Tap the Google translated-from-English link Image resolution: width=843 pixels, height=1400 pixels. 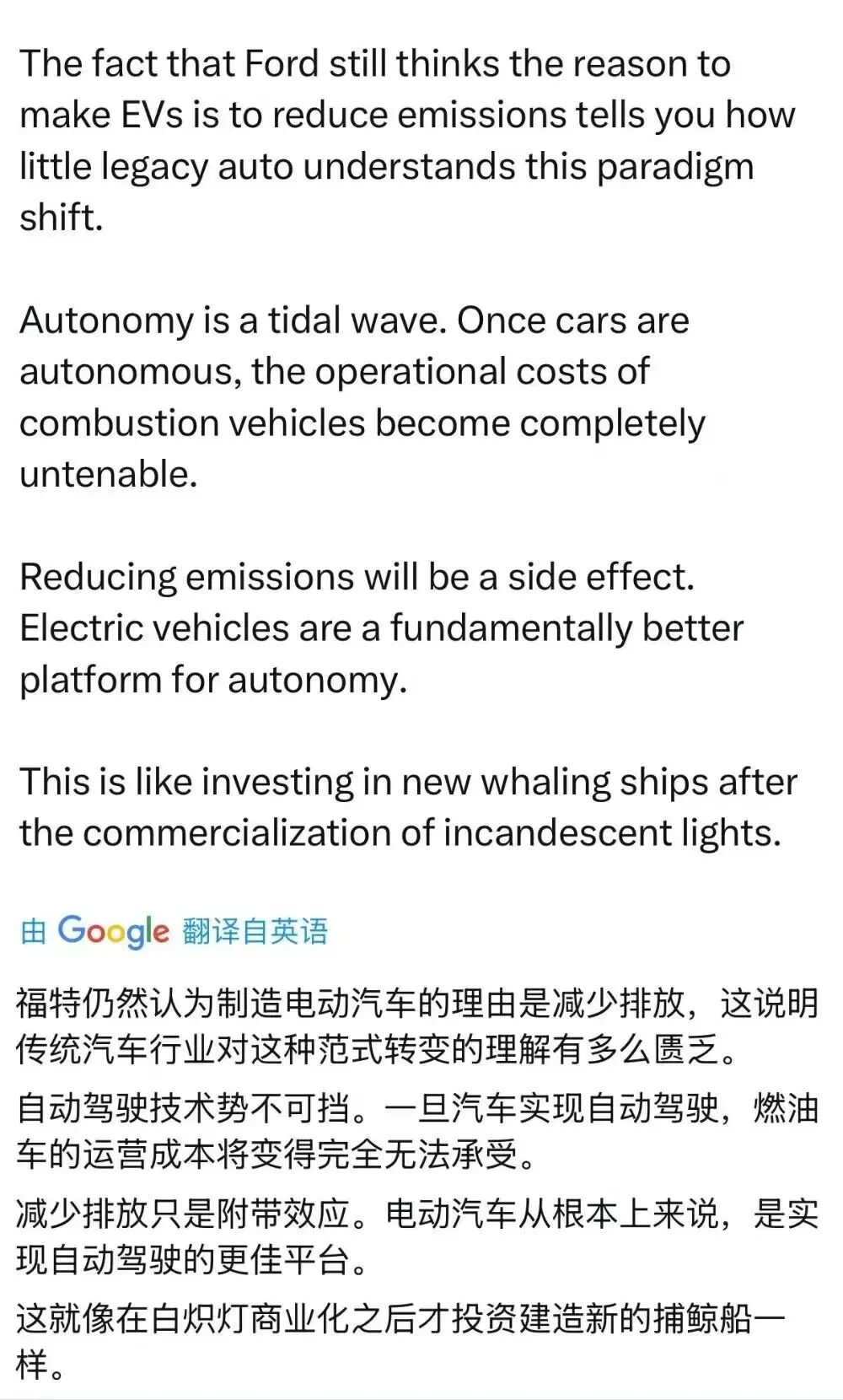point(174,931)
